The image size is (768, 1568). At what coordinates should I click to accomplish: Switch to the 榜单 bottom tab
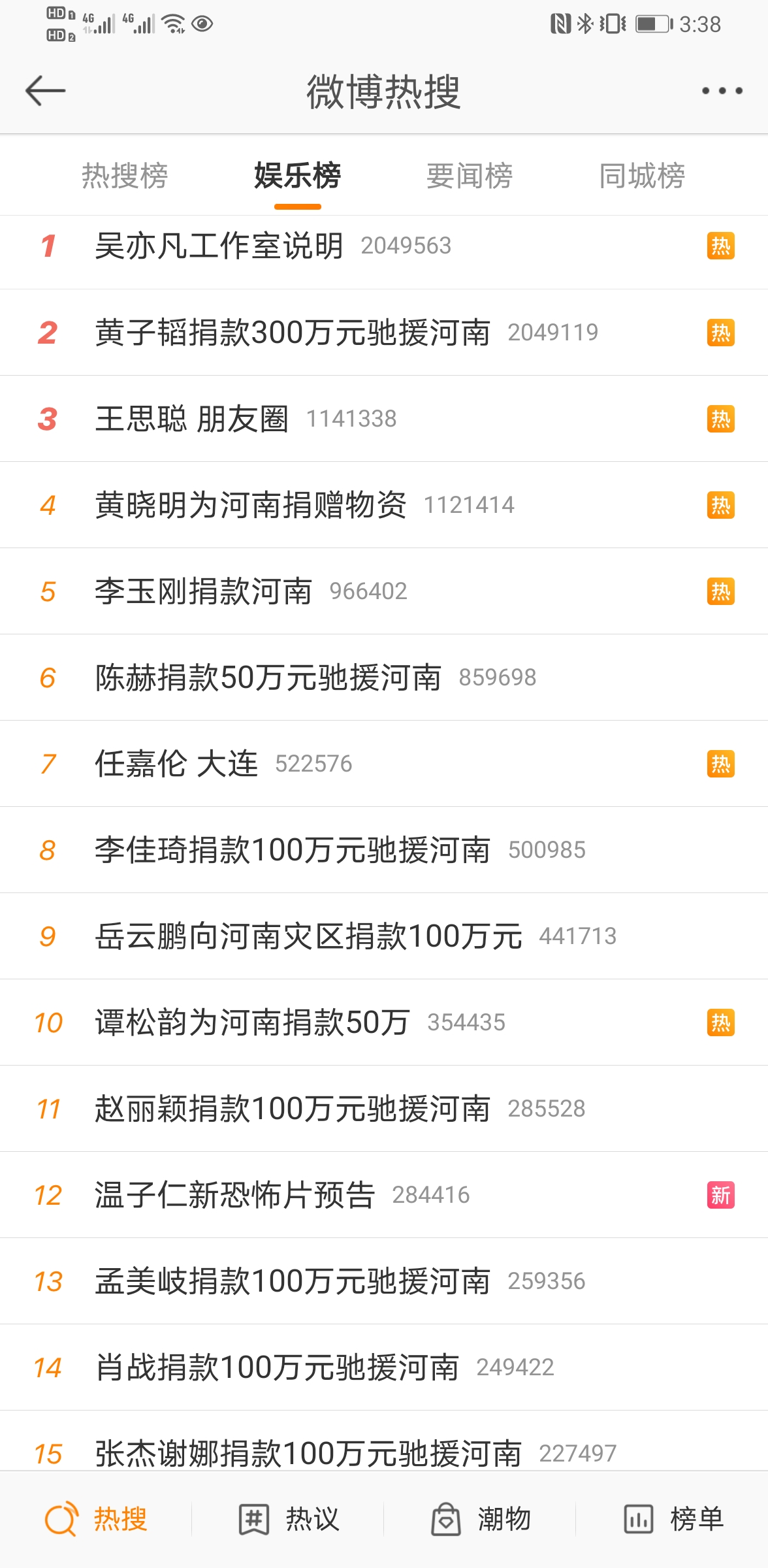pyautogui.click(x=673, y=1519)
